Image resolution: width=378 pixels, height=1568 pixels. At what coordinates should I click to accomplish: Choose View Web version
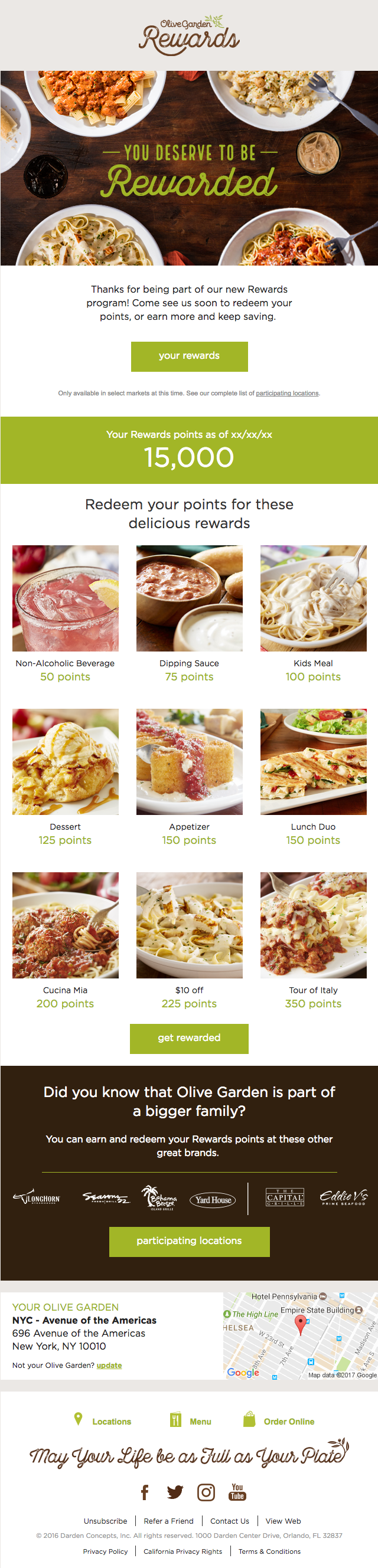(x=283, y=1521)
